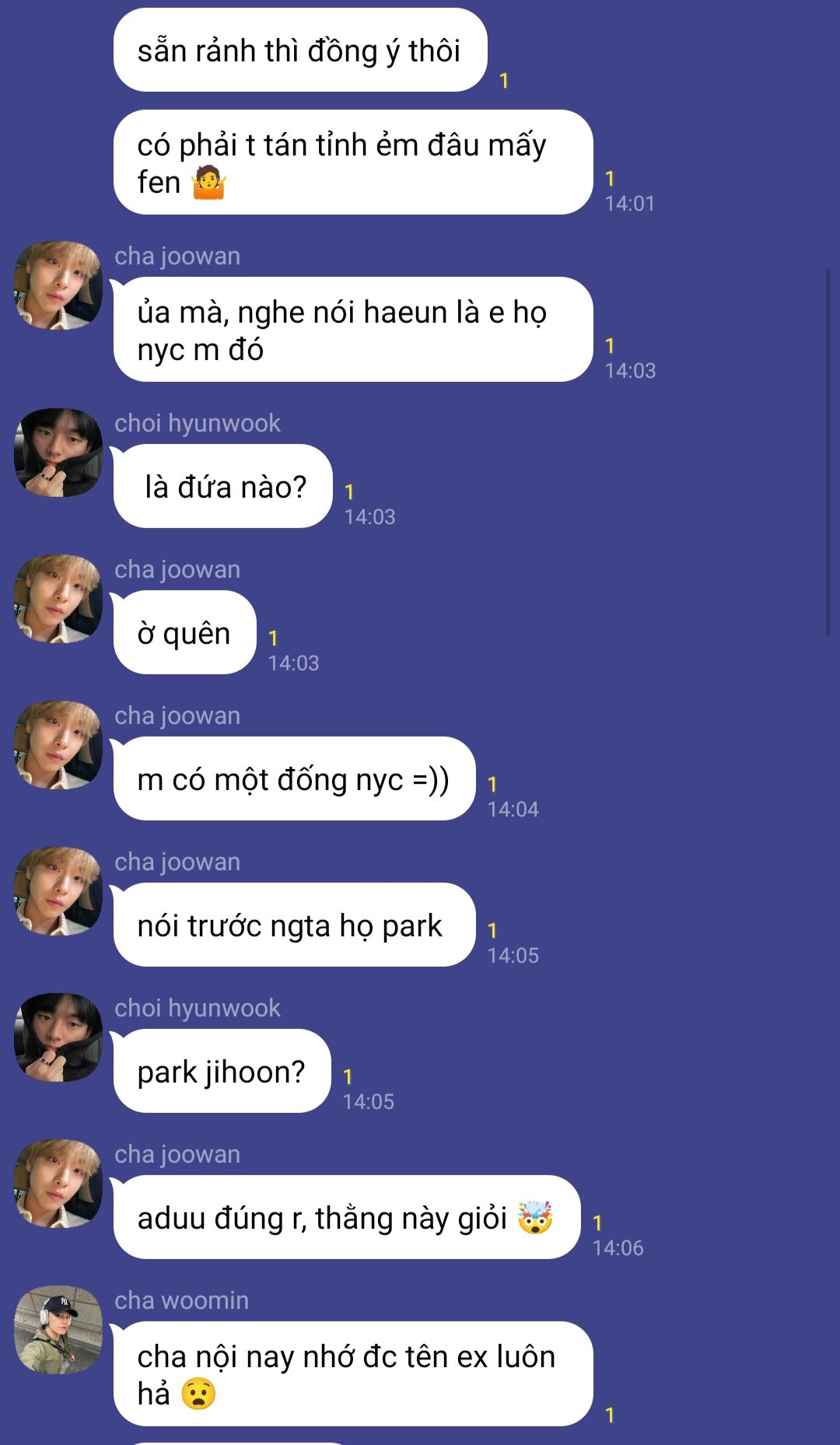The width and height of the screenshot is (840, 1445).
Task: View cha joowan's avatar beside "ờ quên"
Action: 58,599
